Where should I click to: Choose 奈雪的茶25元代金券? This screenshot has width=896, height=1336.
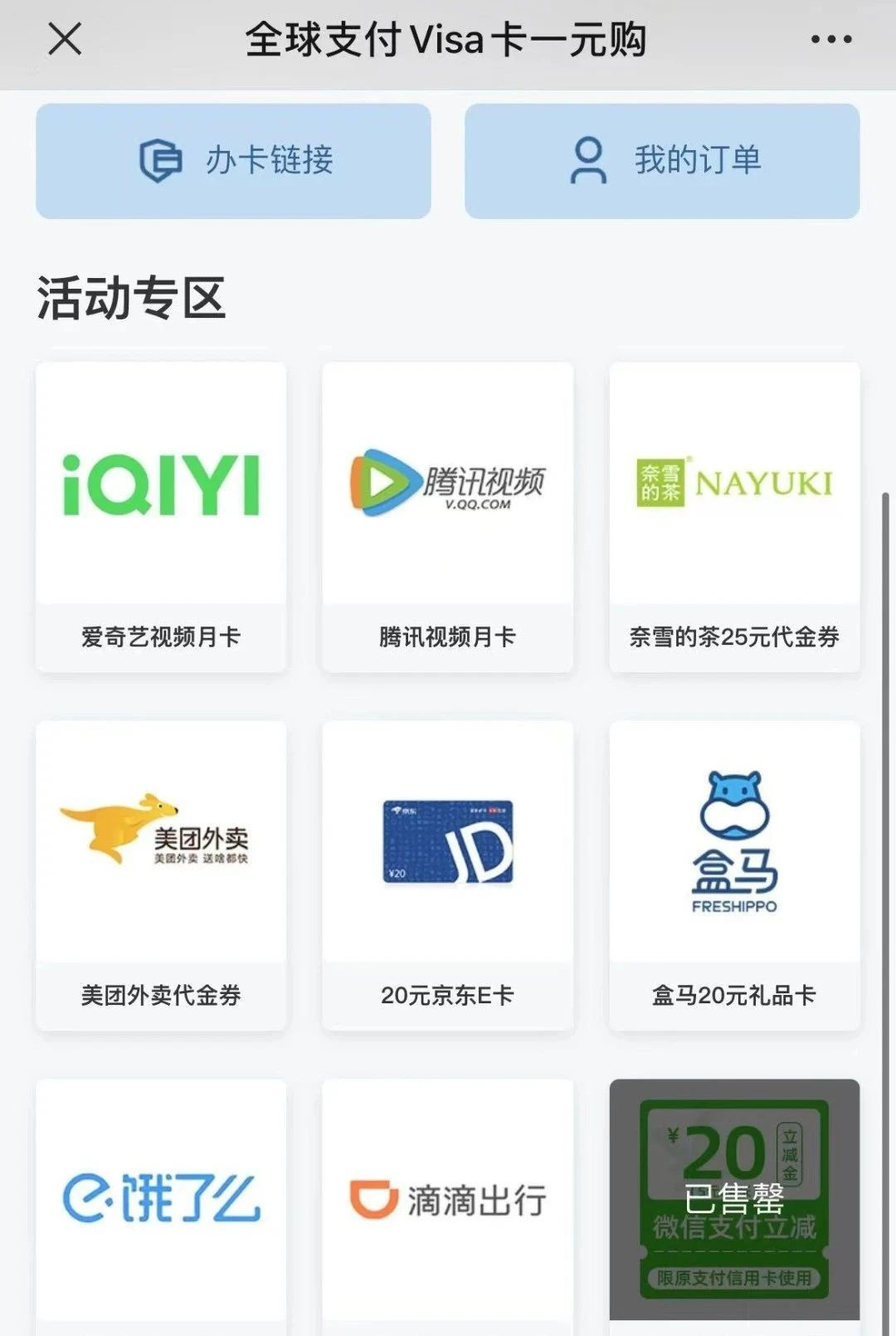(734, 516)
